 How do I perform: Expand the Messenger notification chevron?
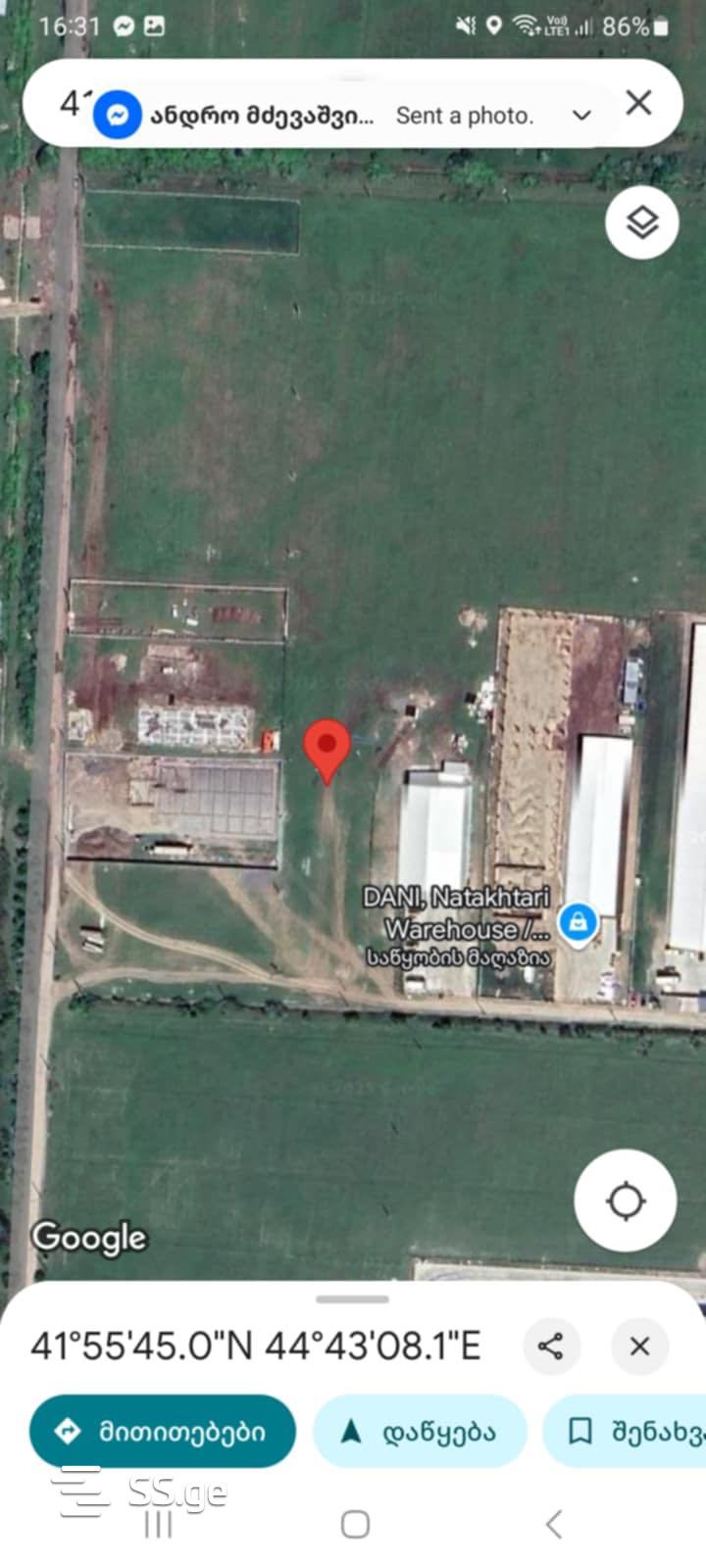(x=581, y=116)
